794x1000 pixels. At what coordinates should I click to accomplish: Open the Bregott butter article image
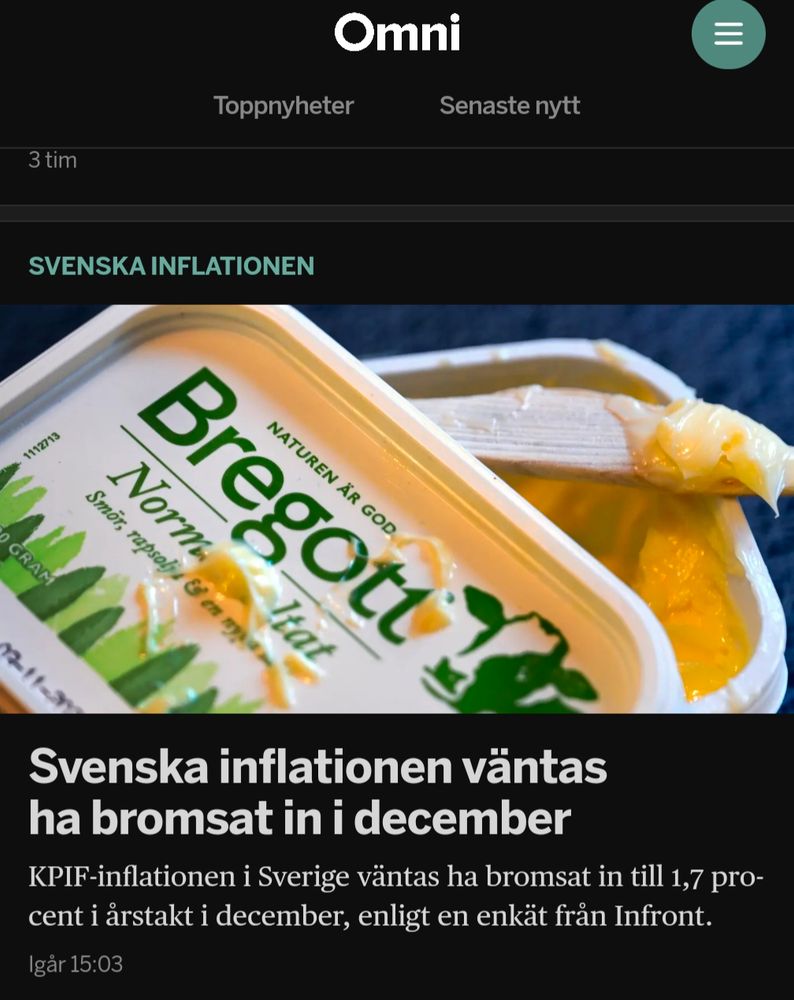coord(397,508)
